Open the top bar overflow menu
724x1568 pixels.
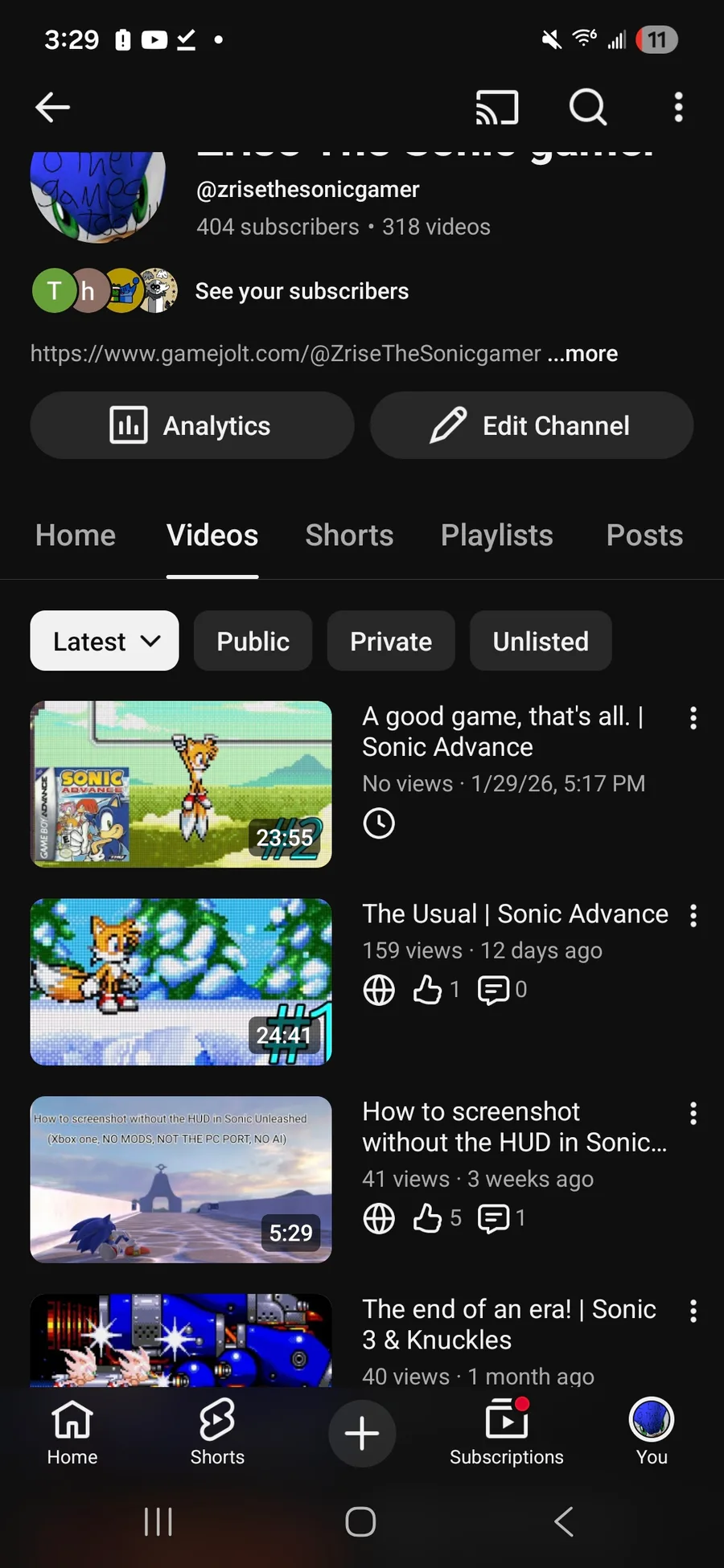[x=678, y=107]
